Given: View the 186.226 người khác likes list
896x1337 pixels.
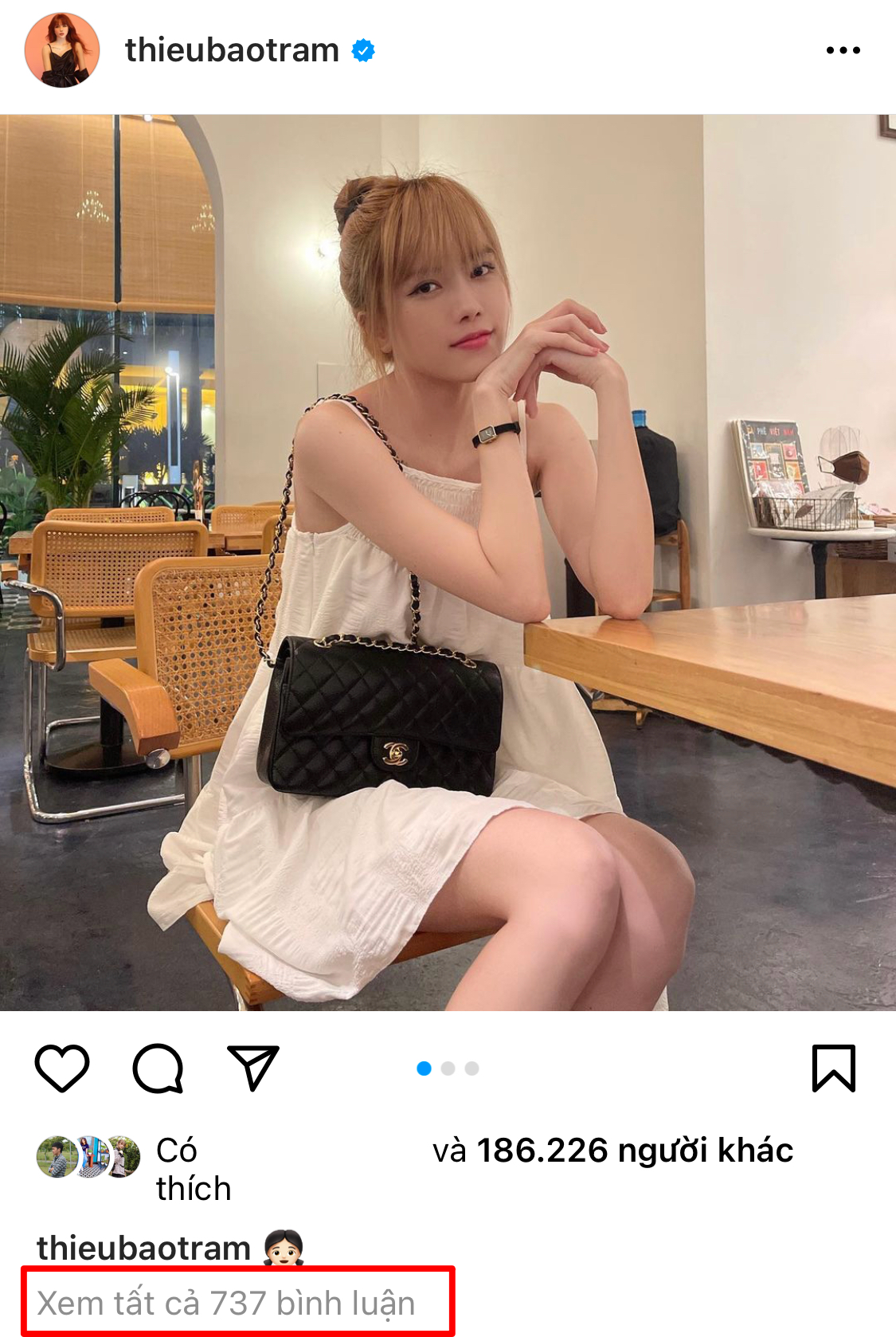Looking at the screenshot, I should coord(634,1151).
